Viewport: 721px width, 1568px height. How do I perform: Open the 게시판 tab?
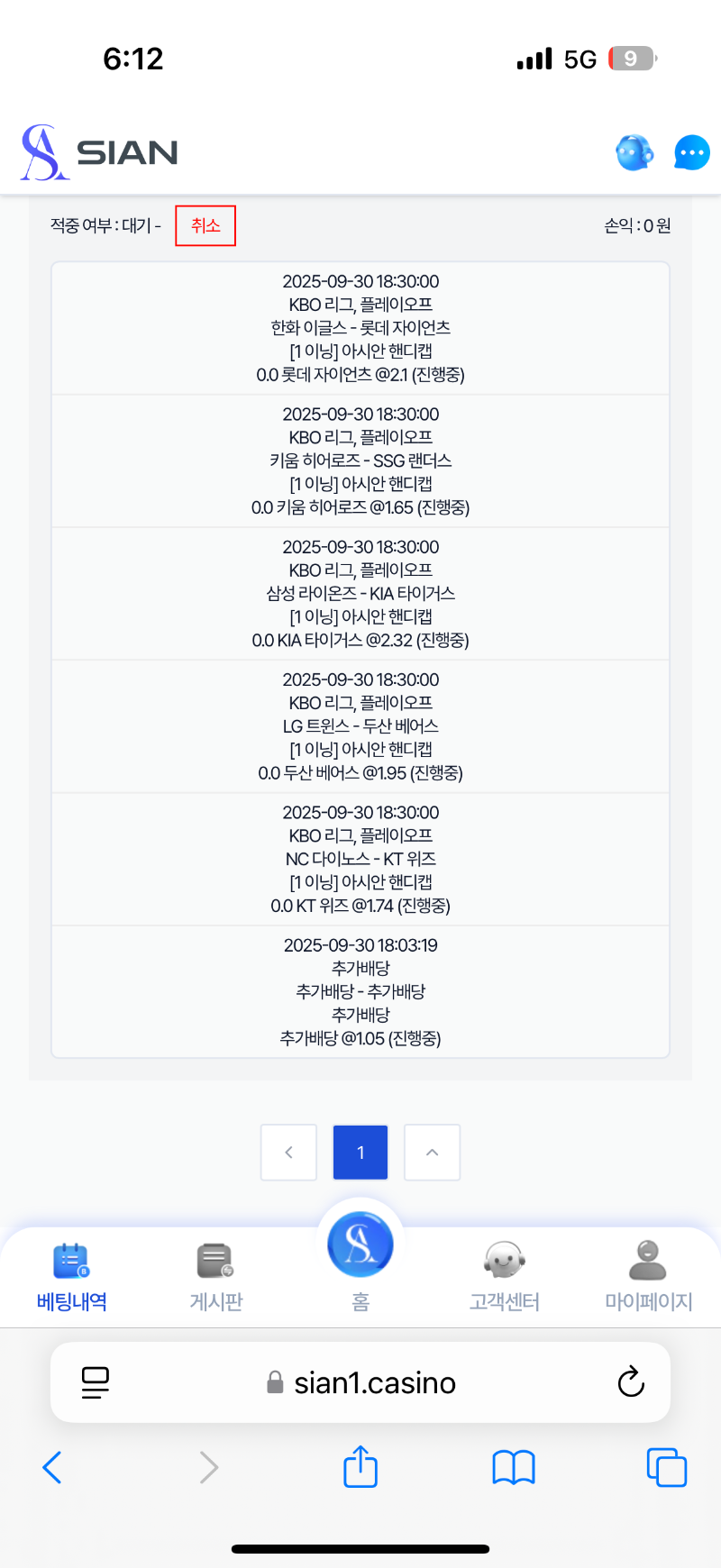tap(216, 1276)
